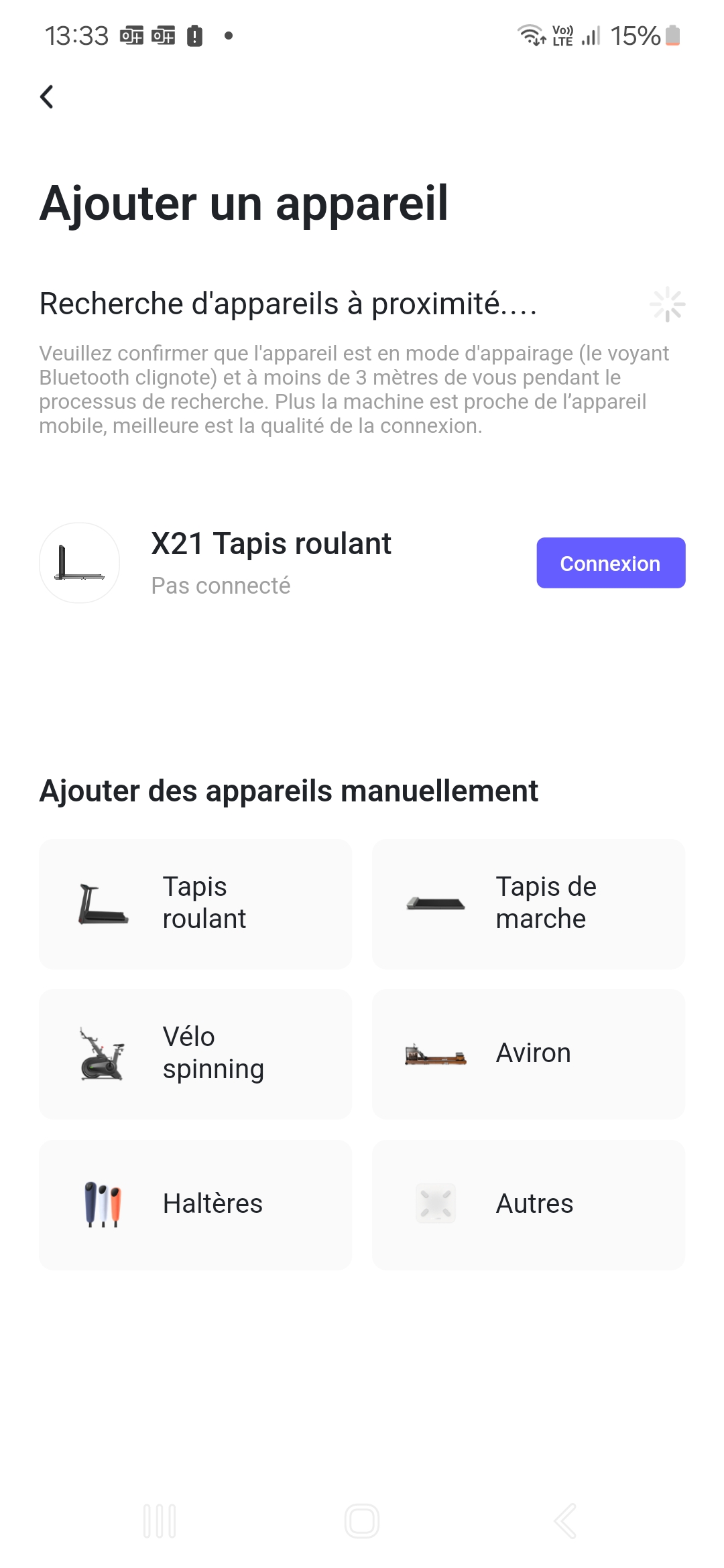Add a Vélo spinning device manually

pos(195,1053)
